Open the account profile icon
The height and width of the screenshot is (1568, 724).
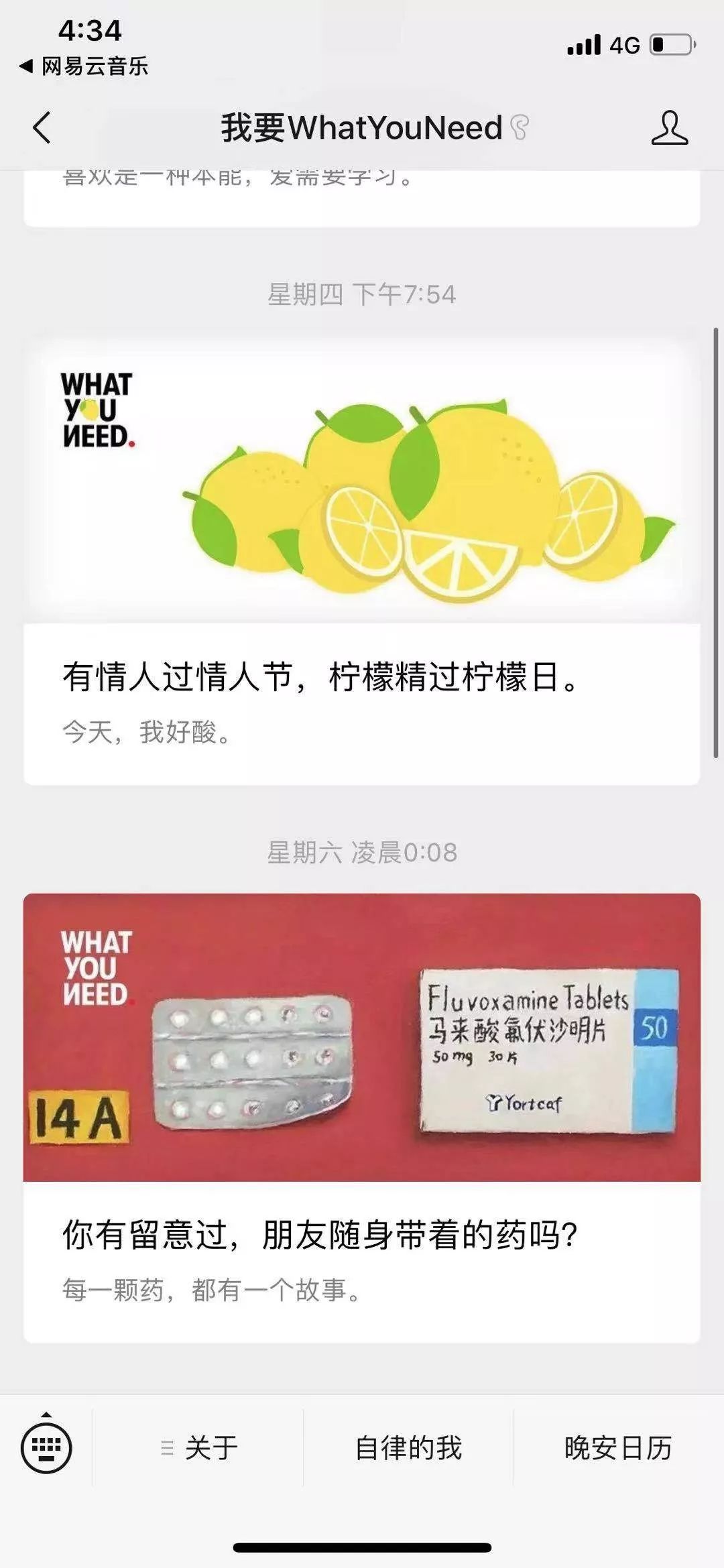coord(669,127)
